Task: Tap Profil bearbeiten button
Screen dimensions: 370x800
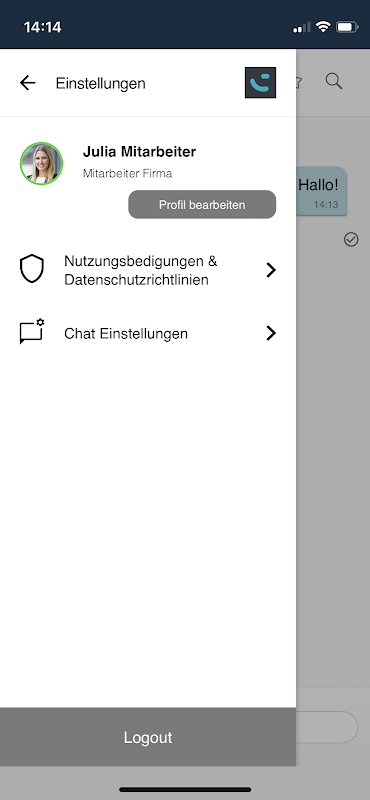Action: tap(202, 205)
